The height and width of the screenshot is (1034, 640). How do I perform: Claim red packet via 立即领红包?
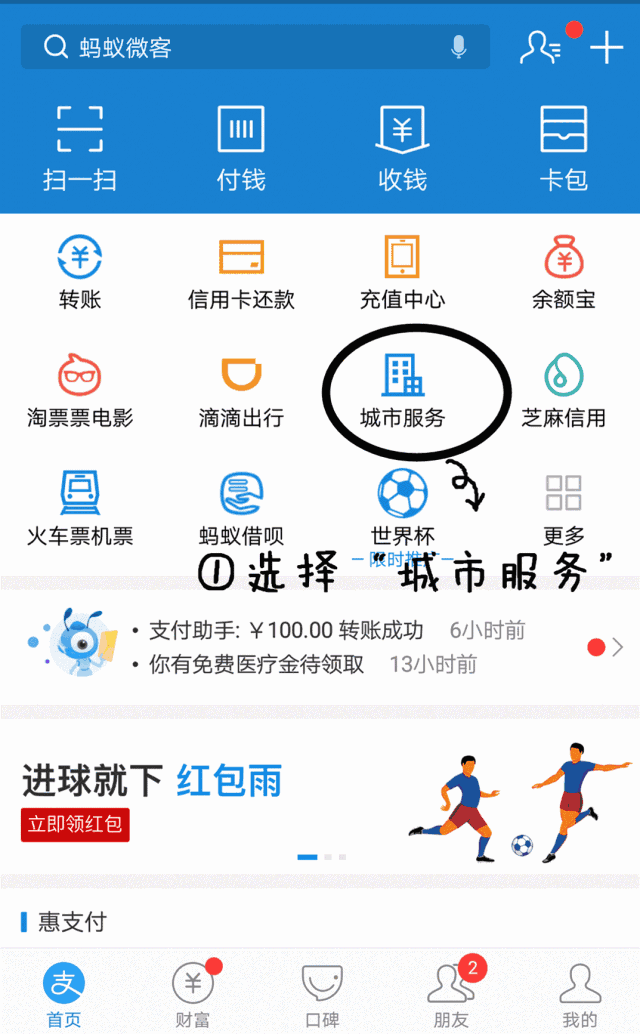click(75, 824)
